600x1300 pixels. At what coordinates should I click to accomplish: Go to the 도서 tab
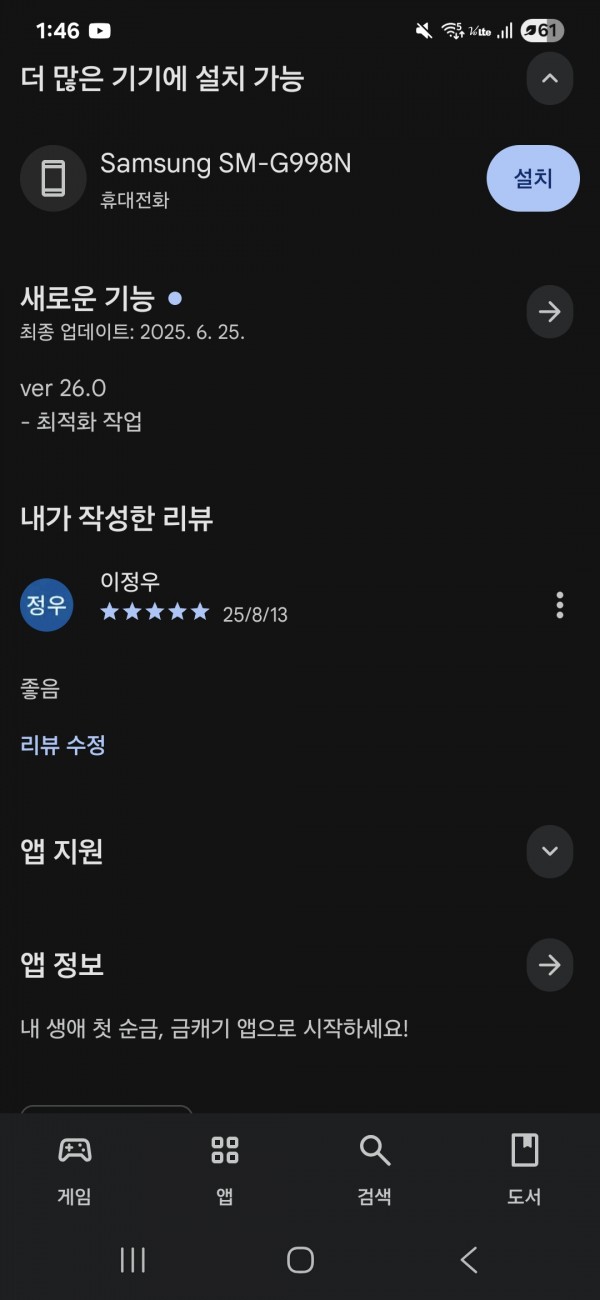pyautogui.click(x=525, y=1169)
